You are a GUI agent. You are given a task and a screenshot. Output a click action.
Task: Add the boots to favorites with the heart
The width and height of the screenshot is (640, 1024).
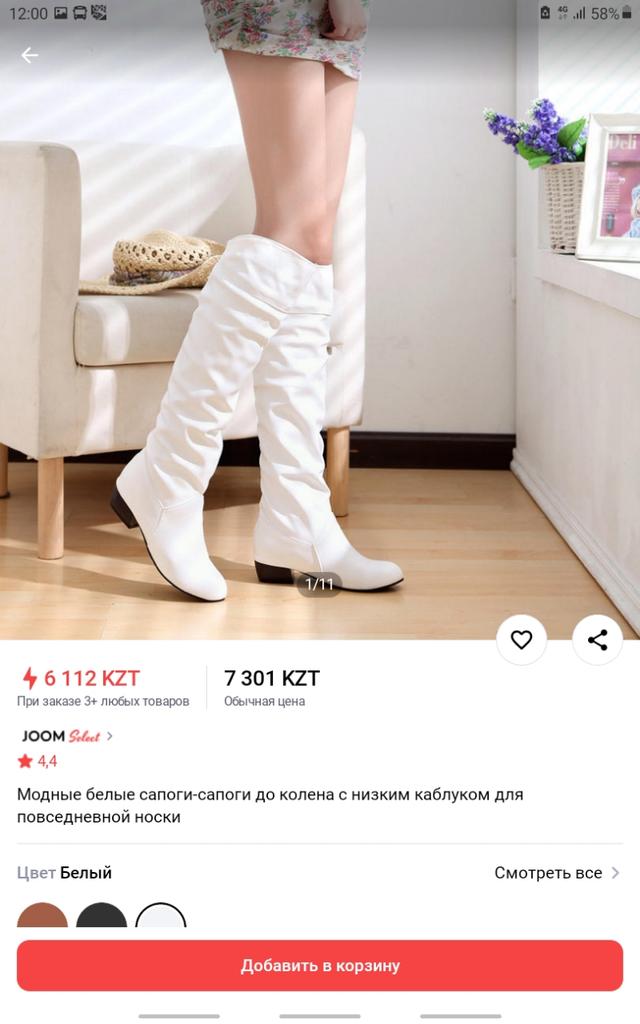(521, 640)
